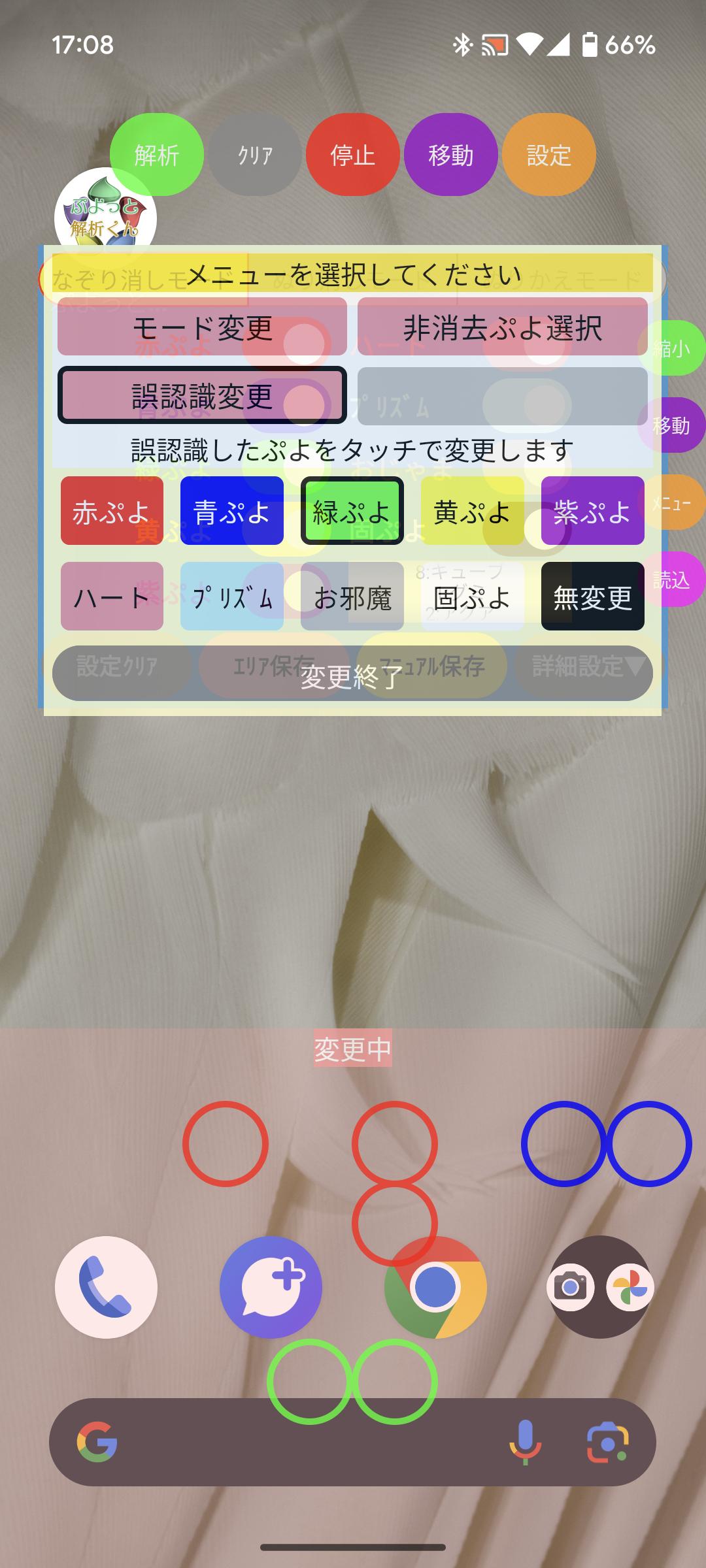Choose 青ぷよ color
706x1568 pixels.
(232, 511)
